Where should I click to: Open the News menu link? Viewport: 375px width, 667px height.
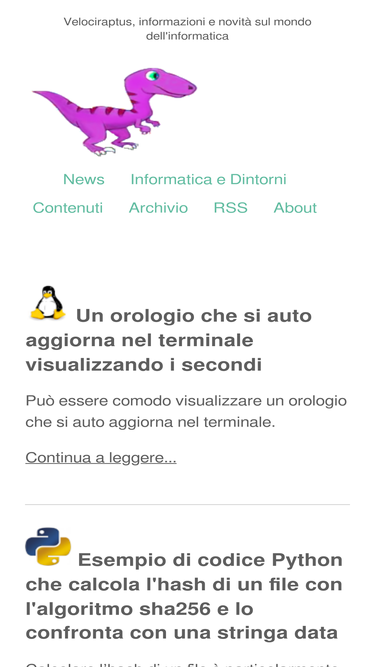pyautogui.click(x=84, y=179)
